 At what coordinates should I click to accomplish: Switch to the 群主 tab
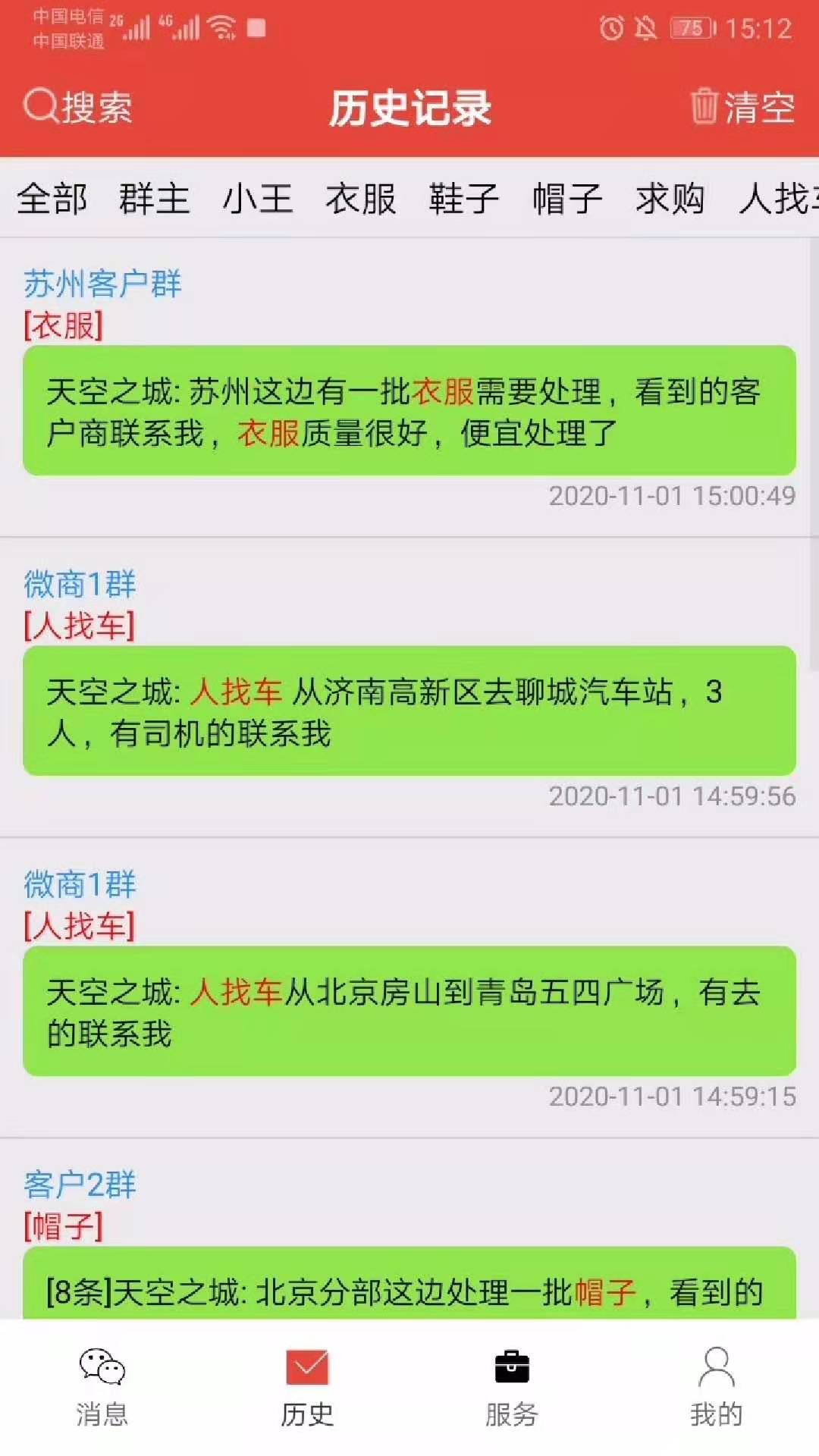coord(154,199)
